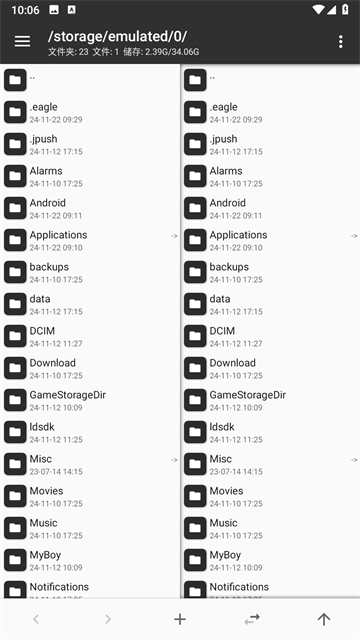This screenshot has height=640, width=360.
Task: Open the Music folder in the left panel
Action: point(90,528)
